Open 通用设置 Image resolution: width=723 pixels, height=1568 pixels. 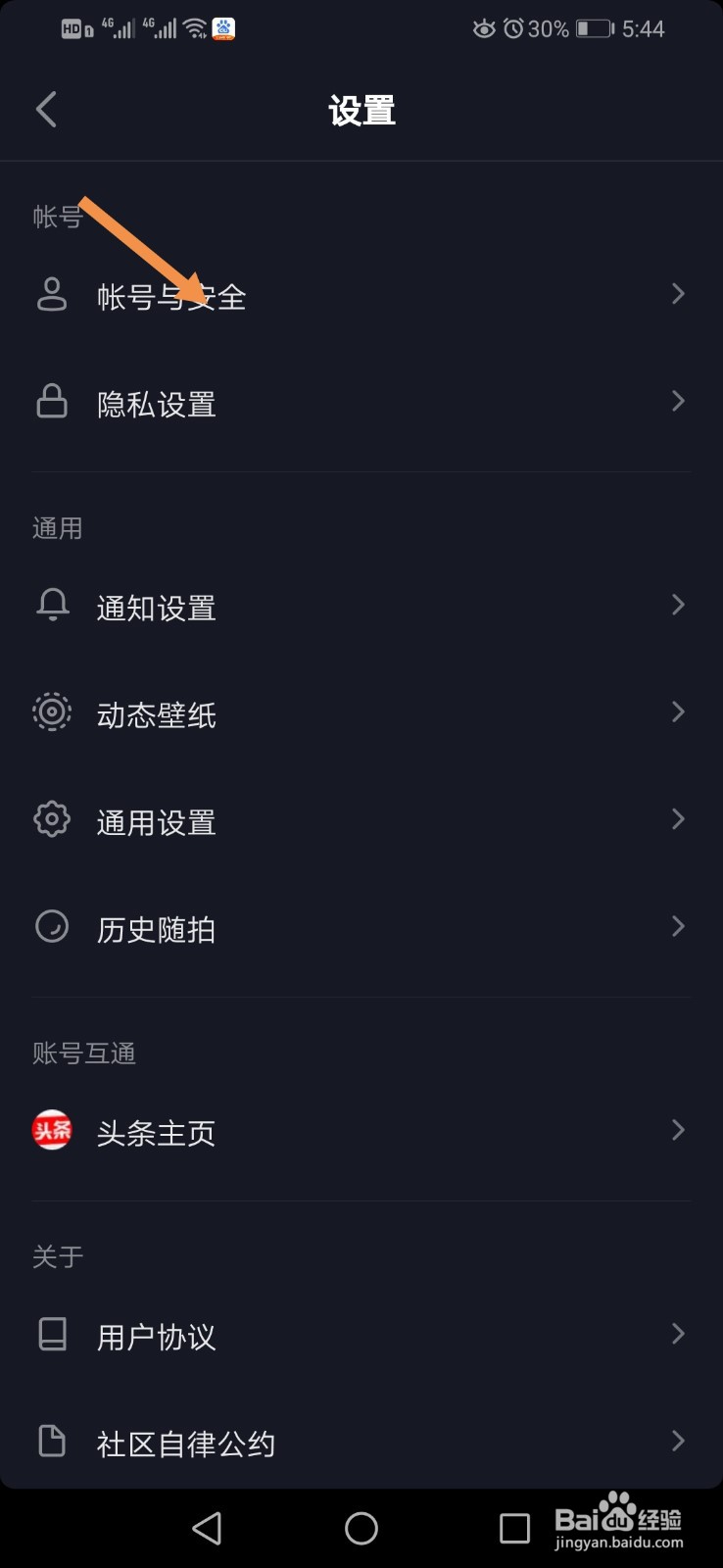[361, 821]
